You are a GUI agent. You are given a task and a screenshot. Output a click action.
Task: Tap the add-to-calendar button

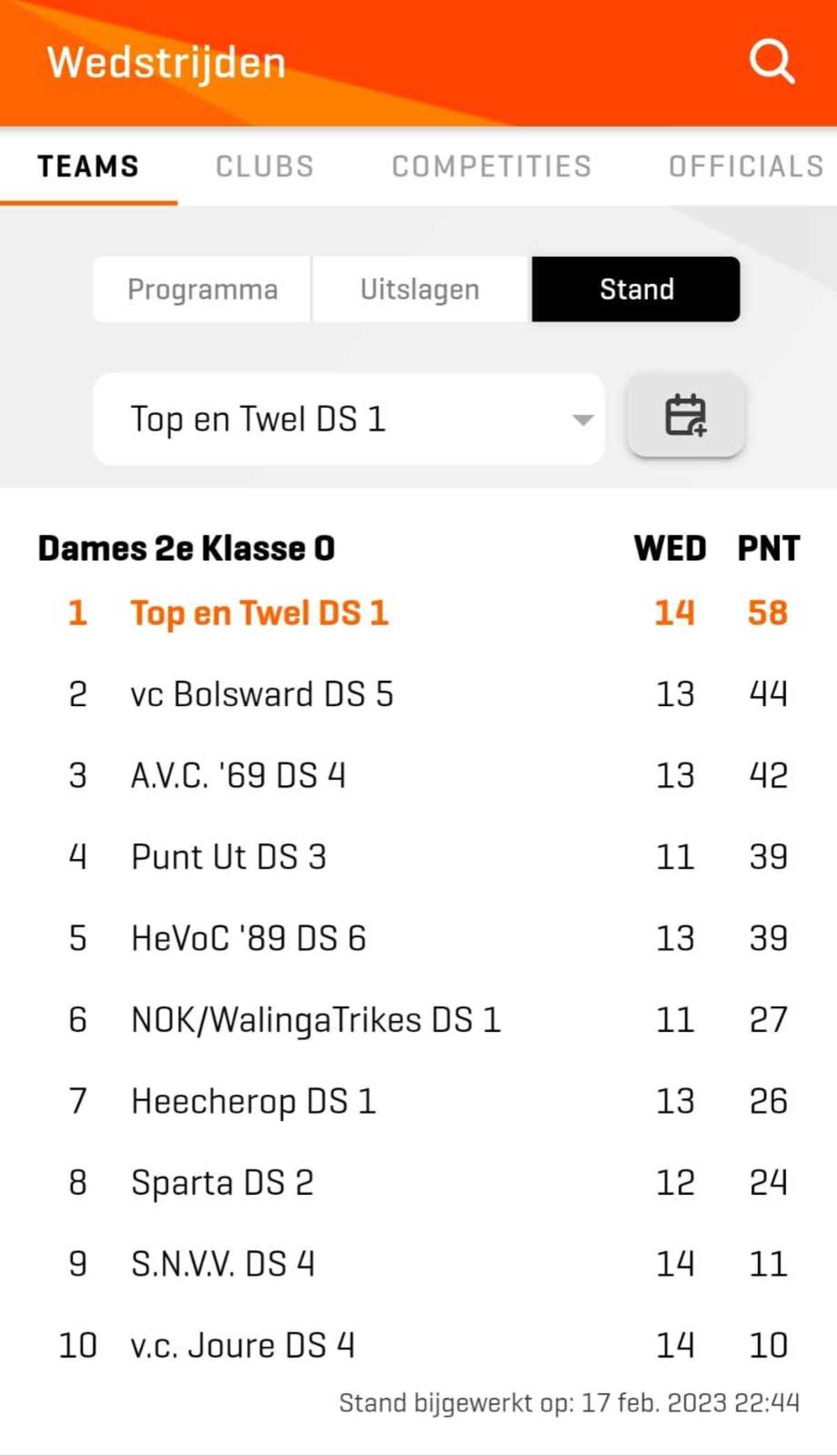coord(686,415)
